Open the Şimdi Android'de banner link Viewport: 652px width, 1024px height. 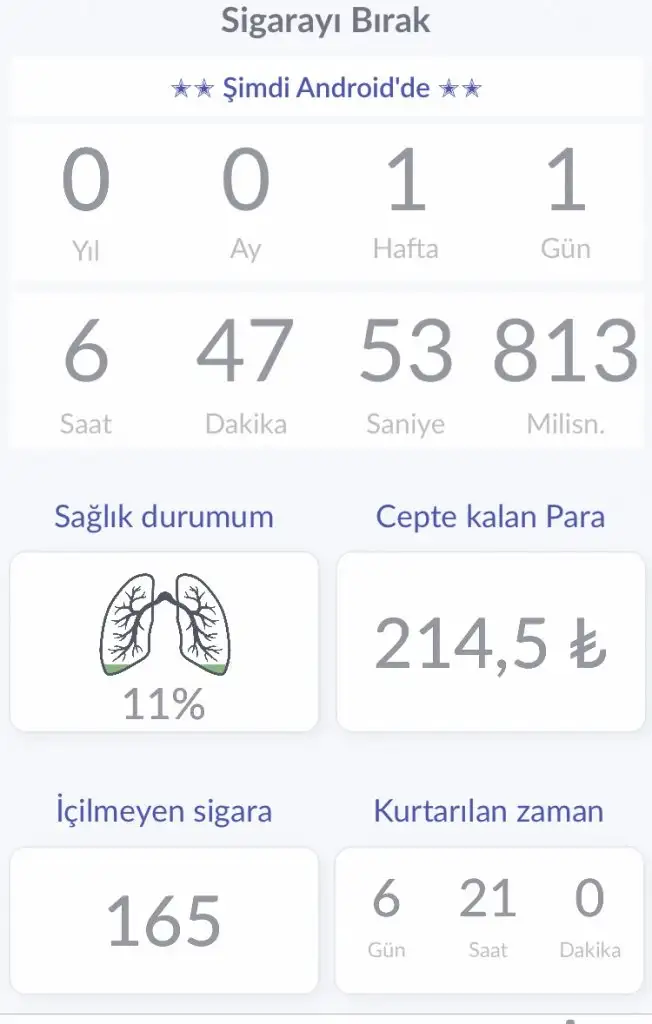(326, 88)
